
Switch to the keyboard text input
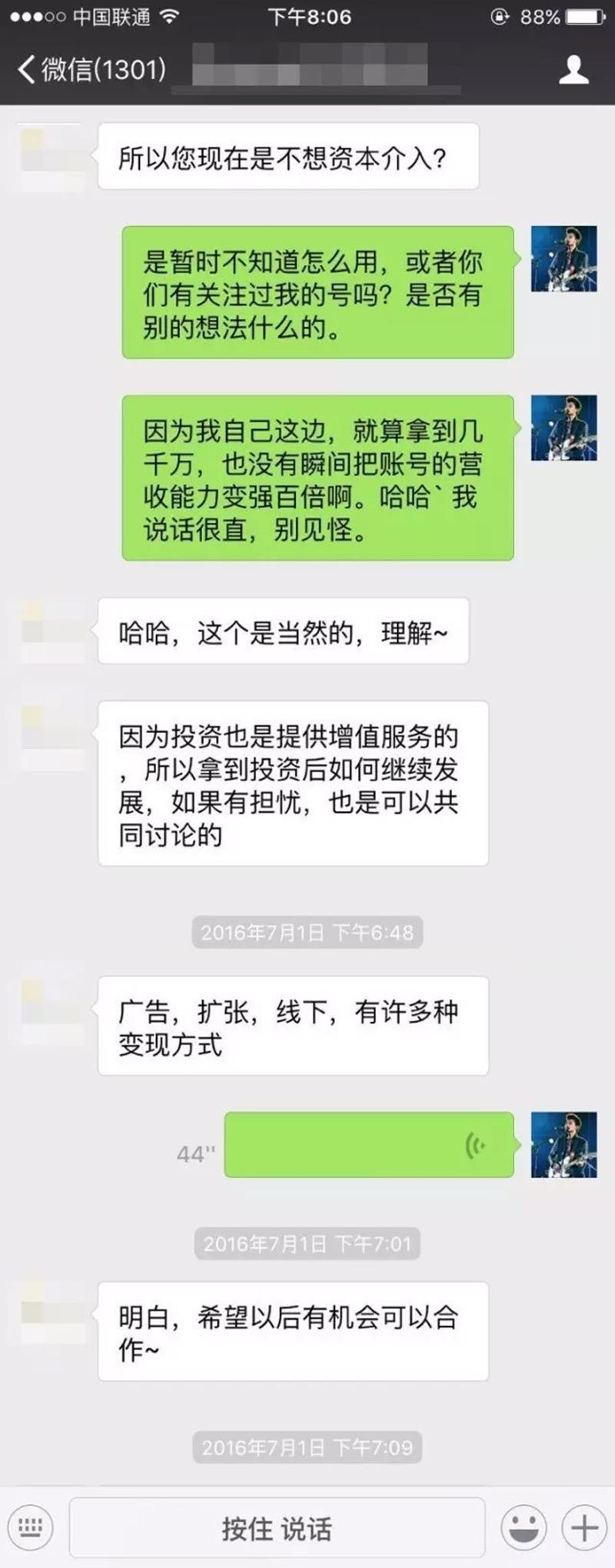pyautogui.click(x=31, y=1527)
